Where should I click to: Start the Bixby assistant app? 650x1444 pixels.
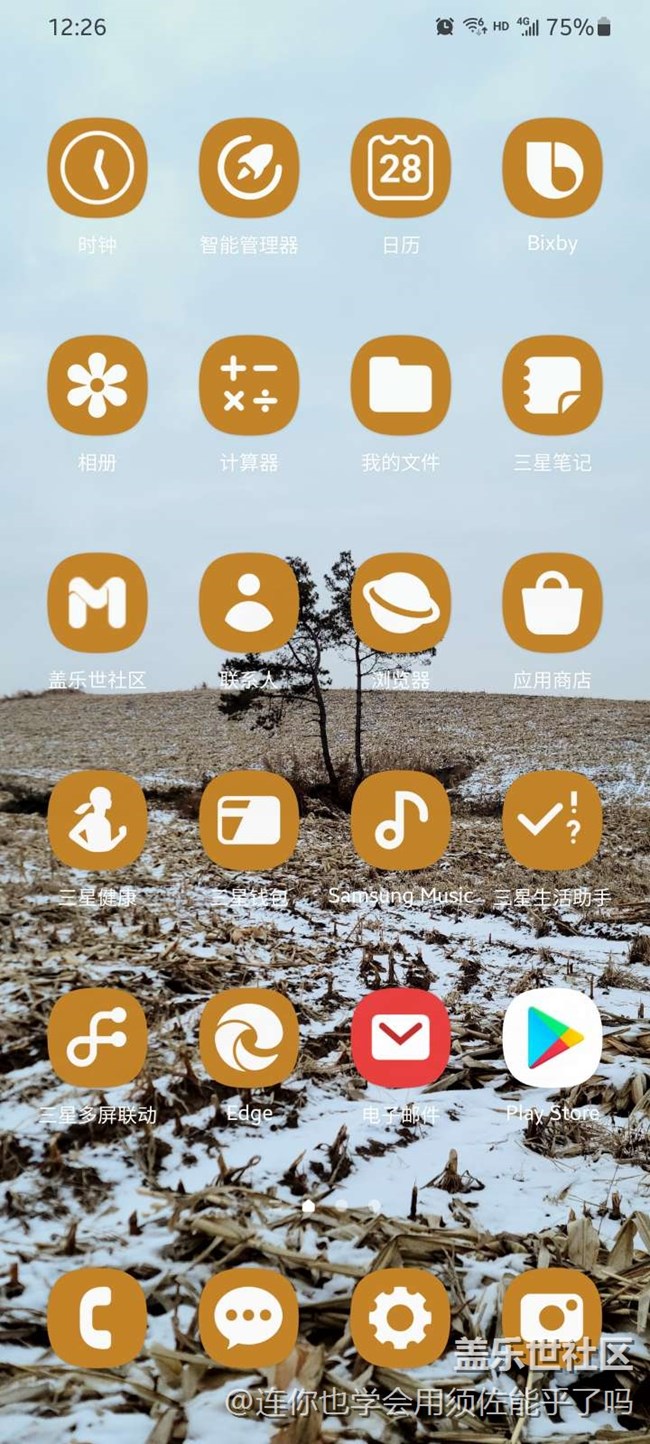[552, 168]
